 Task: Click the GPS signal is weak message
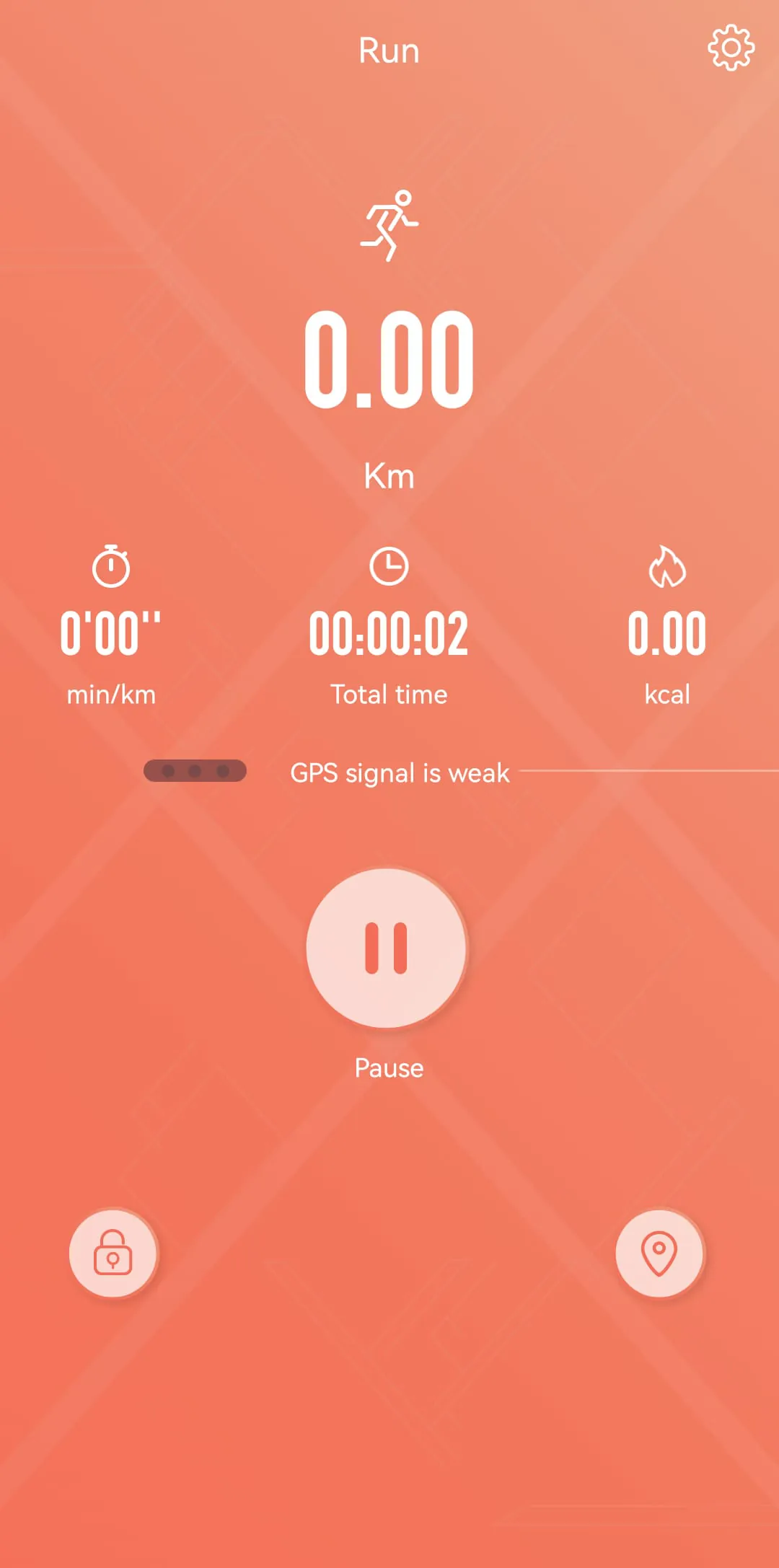[x=400, y=772]
